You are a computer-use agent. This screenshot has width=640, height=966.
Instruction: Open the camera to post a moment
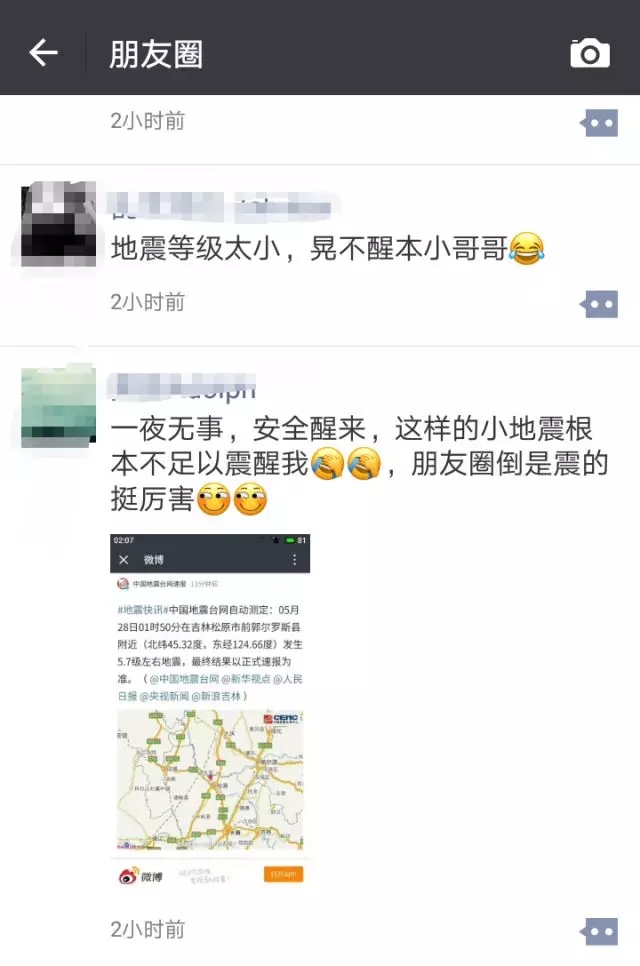tap(590, 53)
